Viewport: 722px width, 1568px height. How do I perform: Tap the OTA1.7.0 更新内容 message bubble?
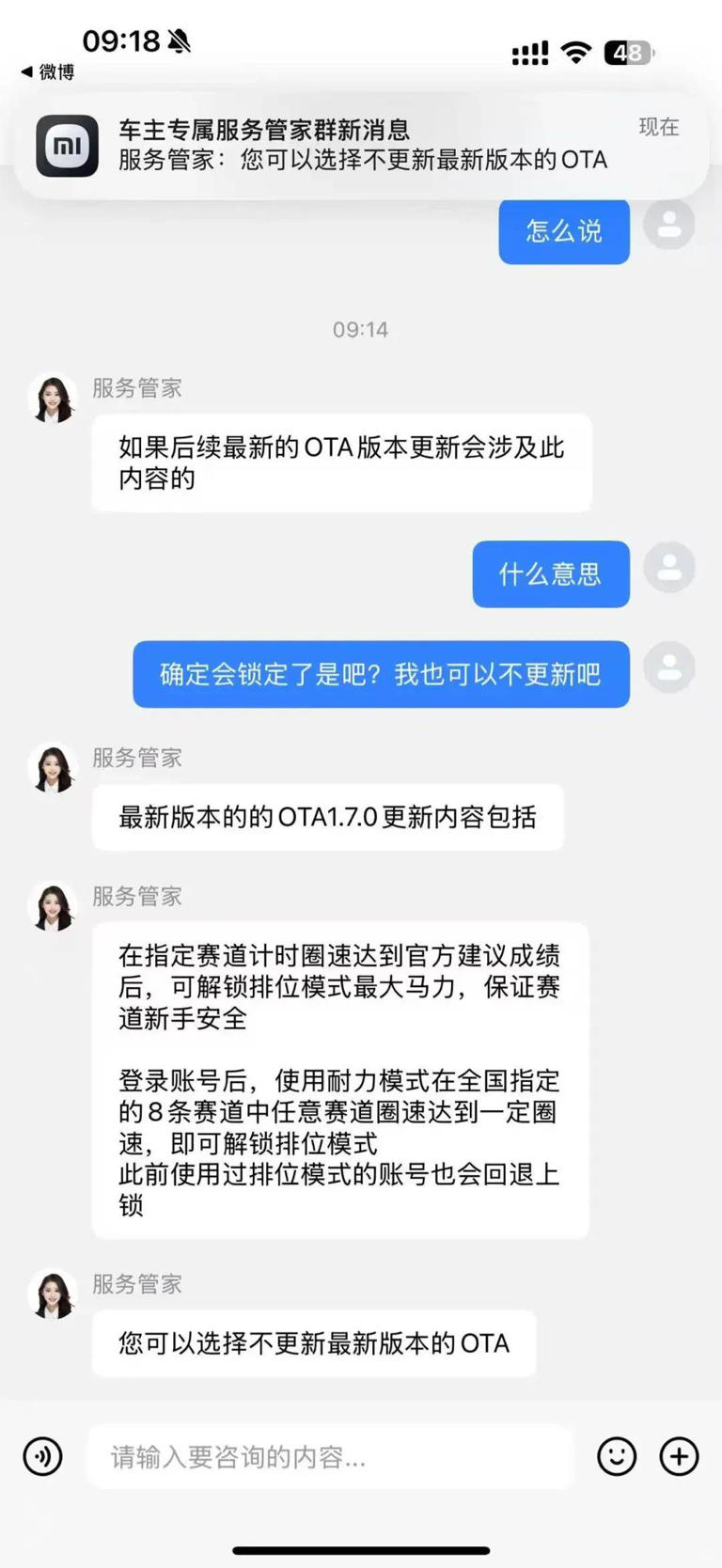tap(327, 817)
